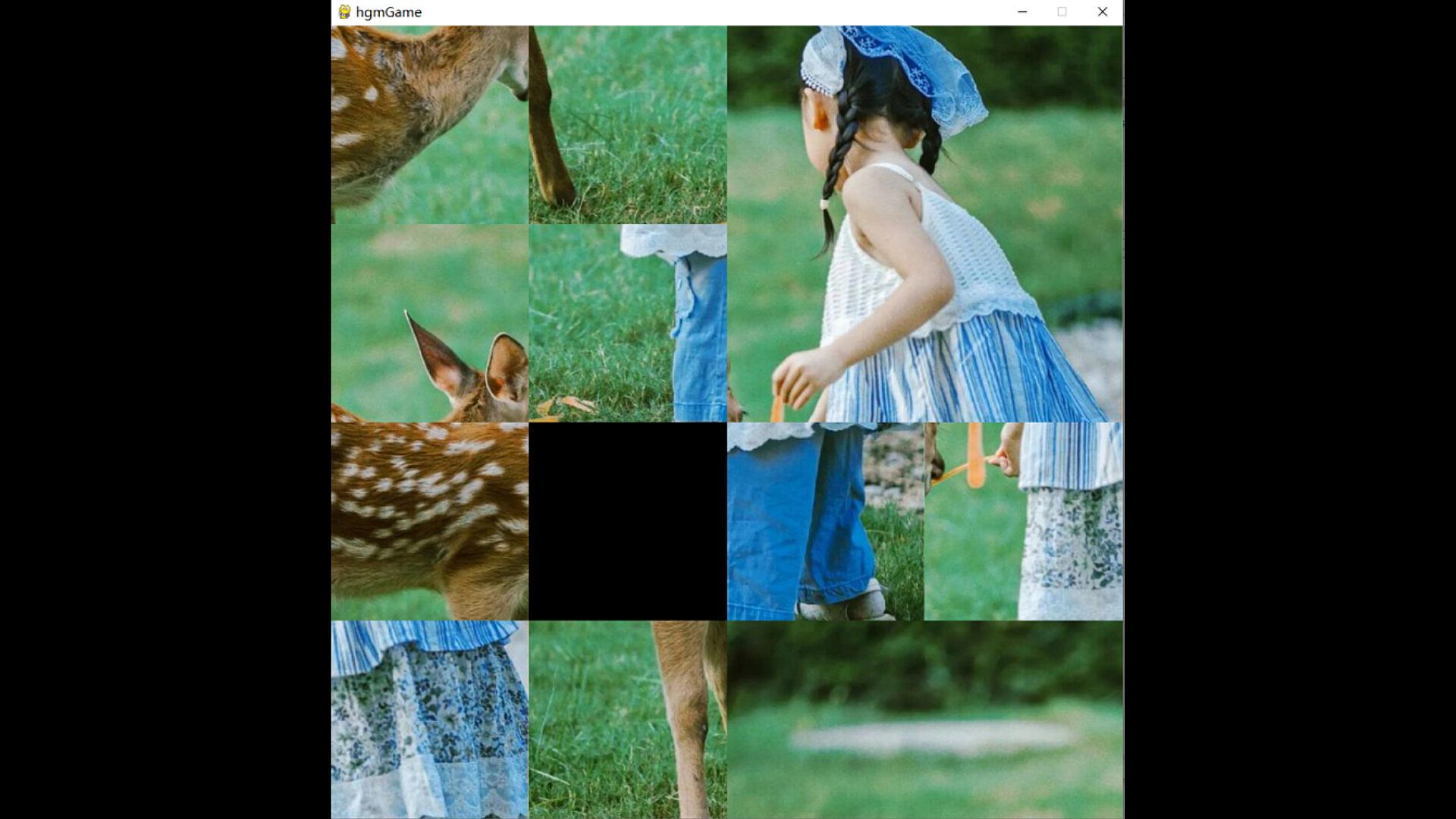Minimize the hgmGame window
Viewport: 1456px width, 819px height.
(1022, 11)
